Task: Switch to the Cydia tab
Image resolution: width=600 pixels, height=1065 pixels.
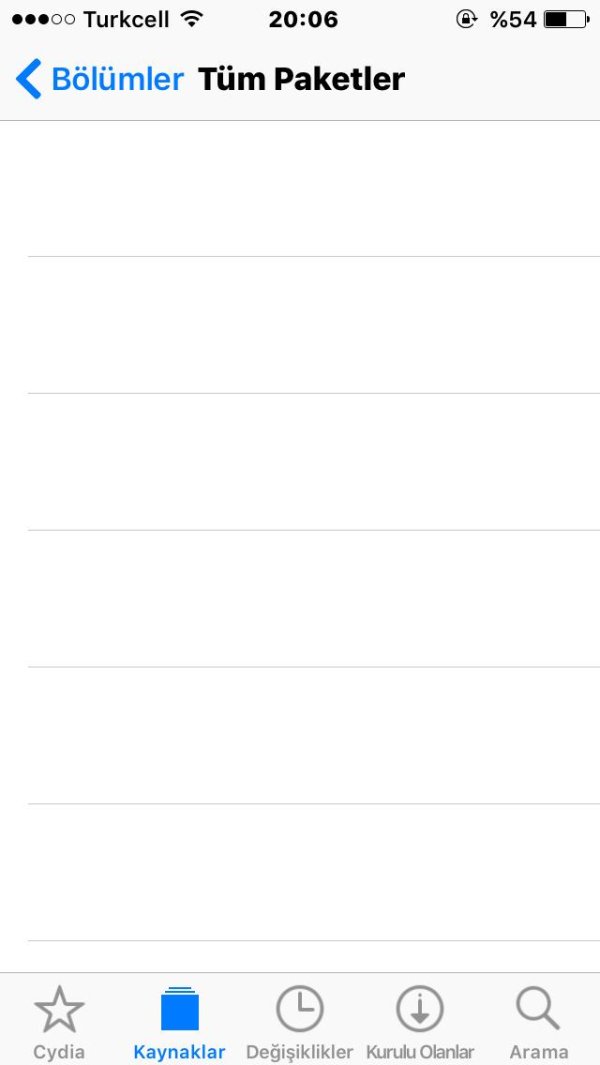Action: [x=59, y=1020]
